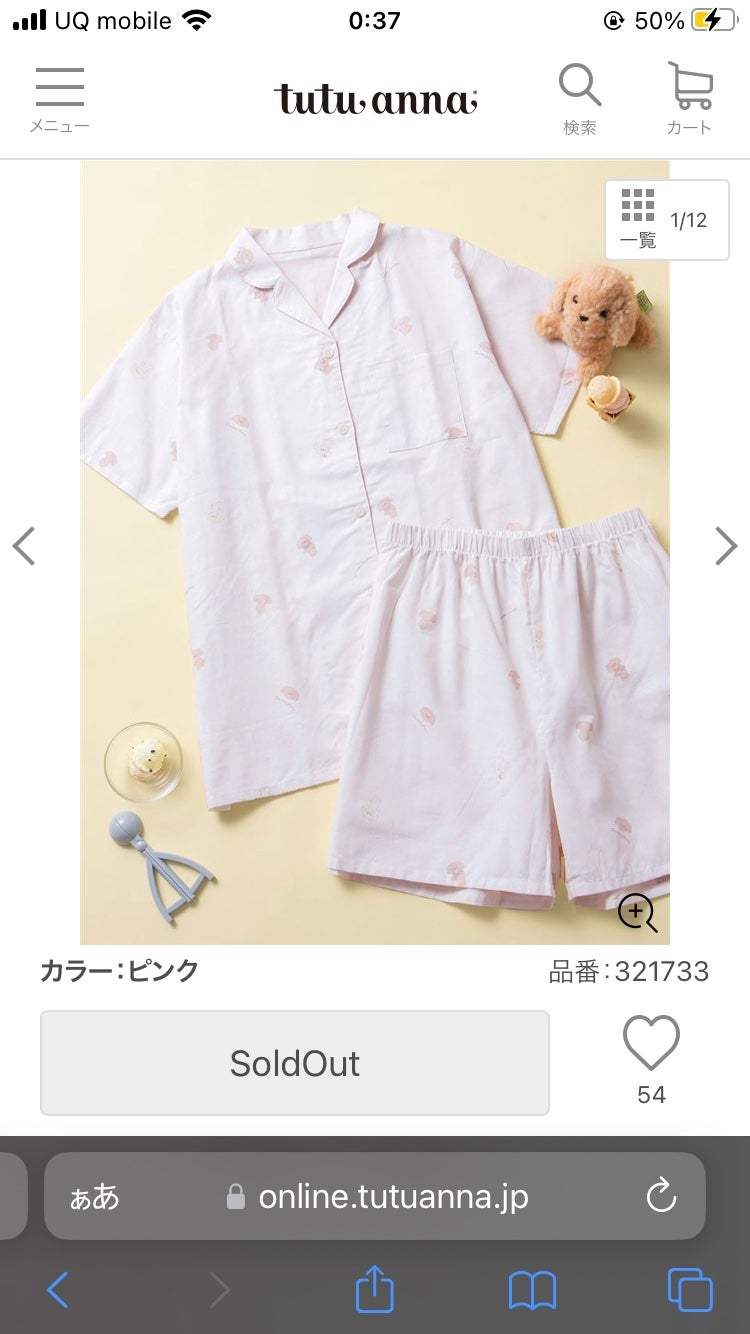Show all images with 一覧 button
Image resolution: width=750 pixels, height=1334 pixels.
tap(666, 220)
